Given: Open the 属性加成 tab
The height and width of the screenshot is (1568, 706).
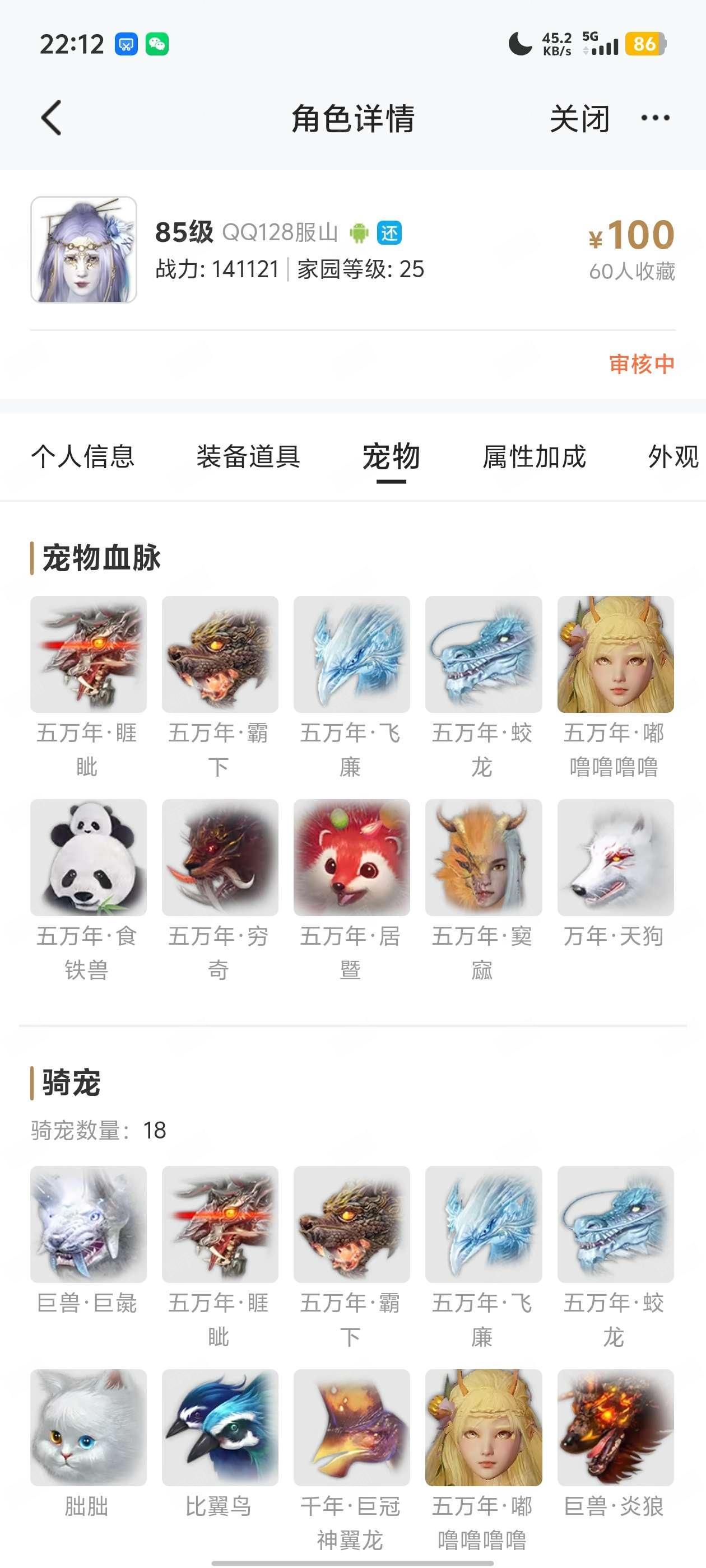Looking at the screenshot, I should pyautogui.click(x=534, y=456).
